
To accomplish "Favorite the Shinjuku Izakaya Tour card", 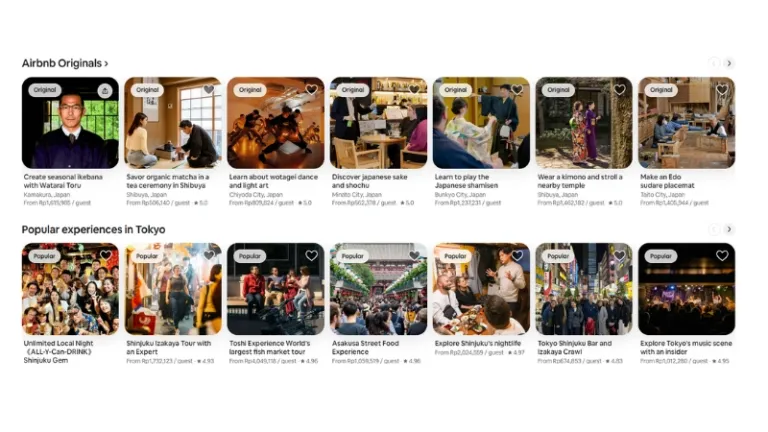I will pyautogui.click(x=209, y=256).
